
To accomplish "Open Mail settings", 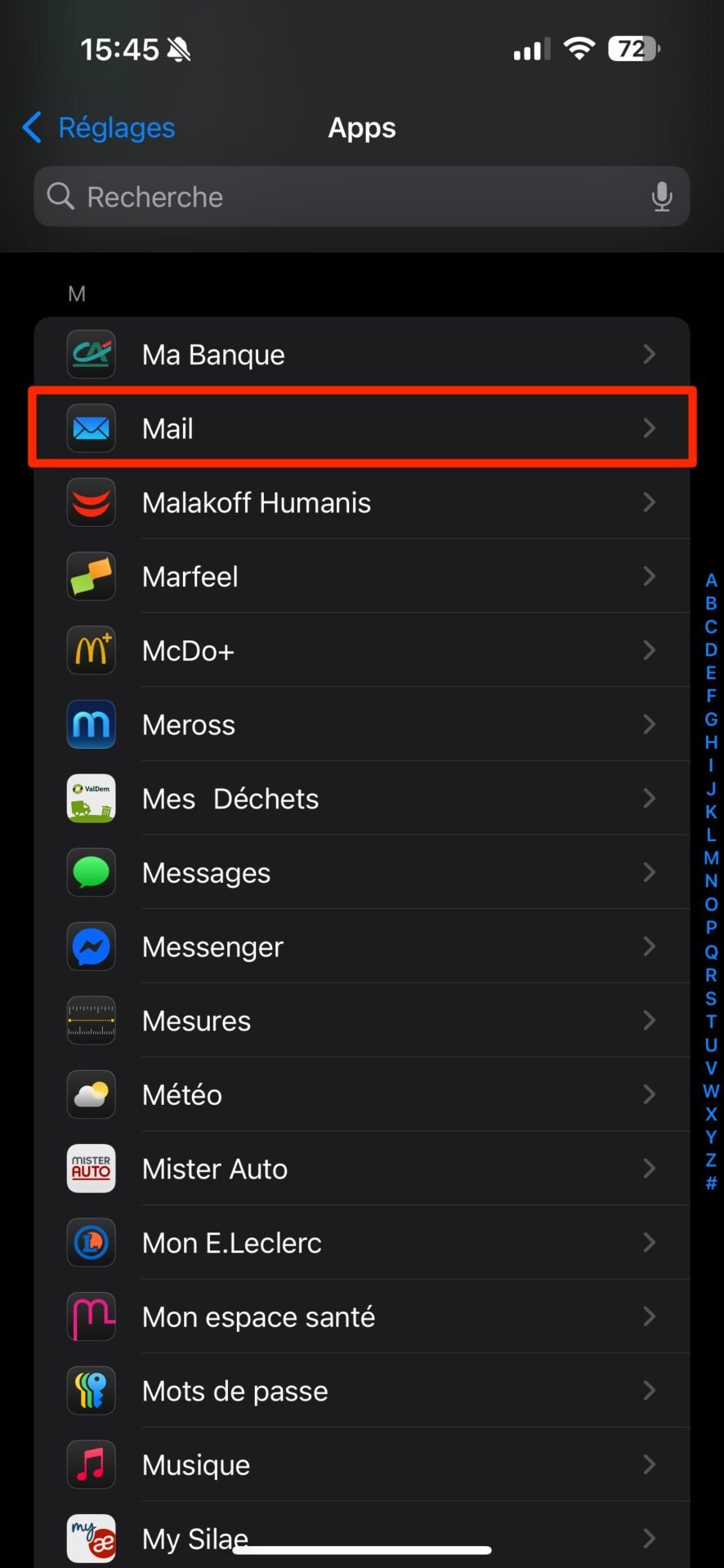I will (362, 428).
